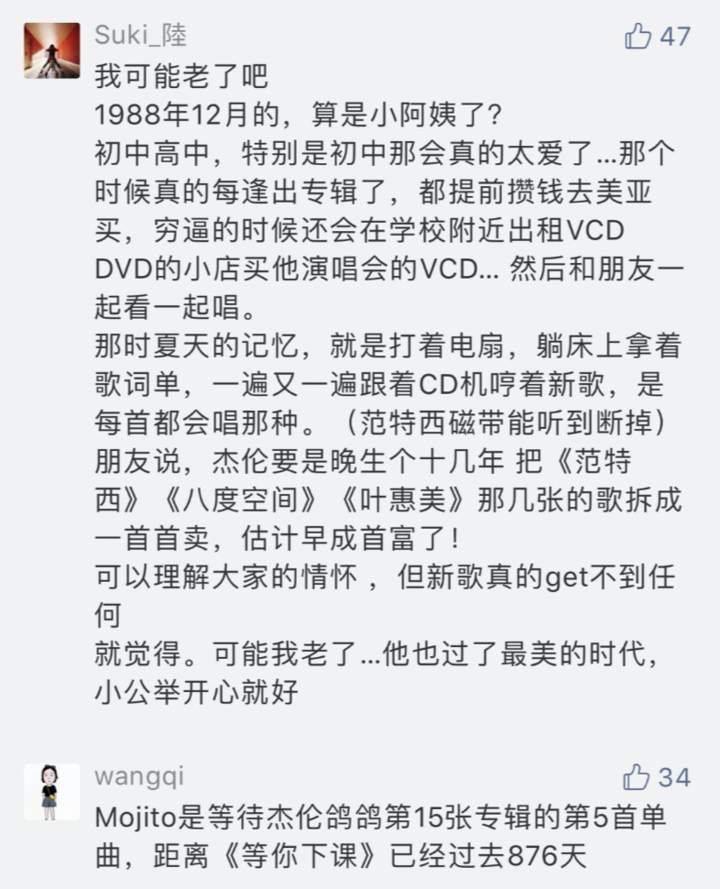
Task: Like wangqi's comment about Mojito
Action: point(637,777)
